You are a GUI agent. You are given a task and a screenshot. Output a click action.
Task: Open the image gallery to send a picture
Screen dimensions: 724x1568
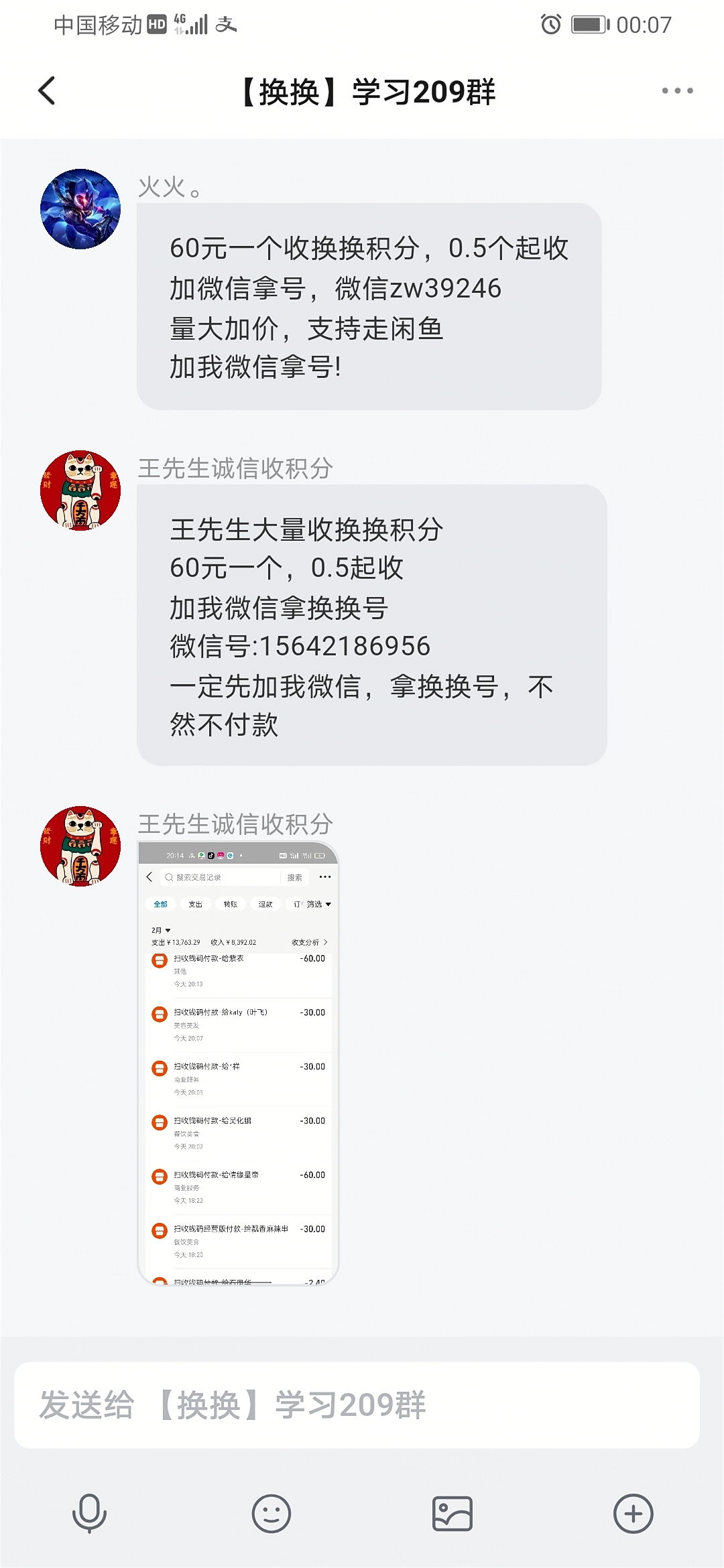(452, 1514)
